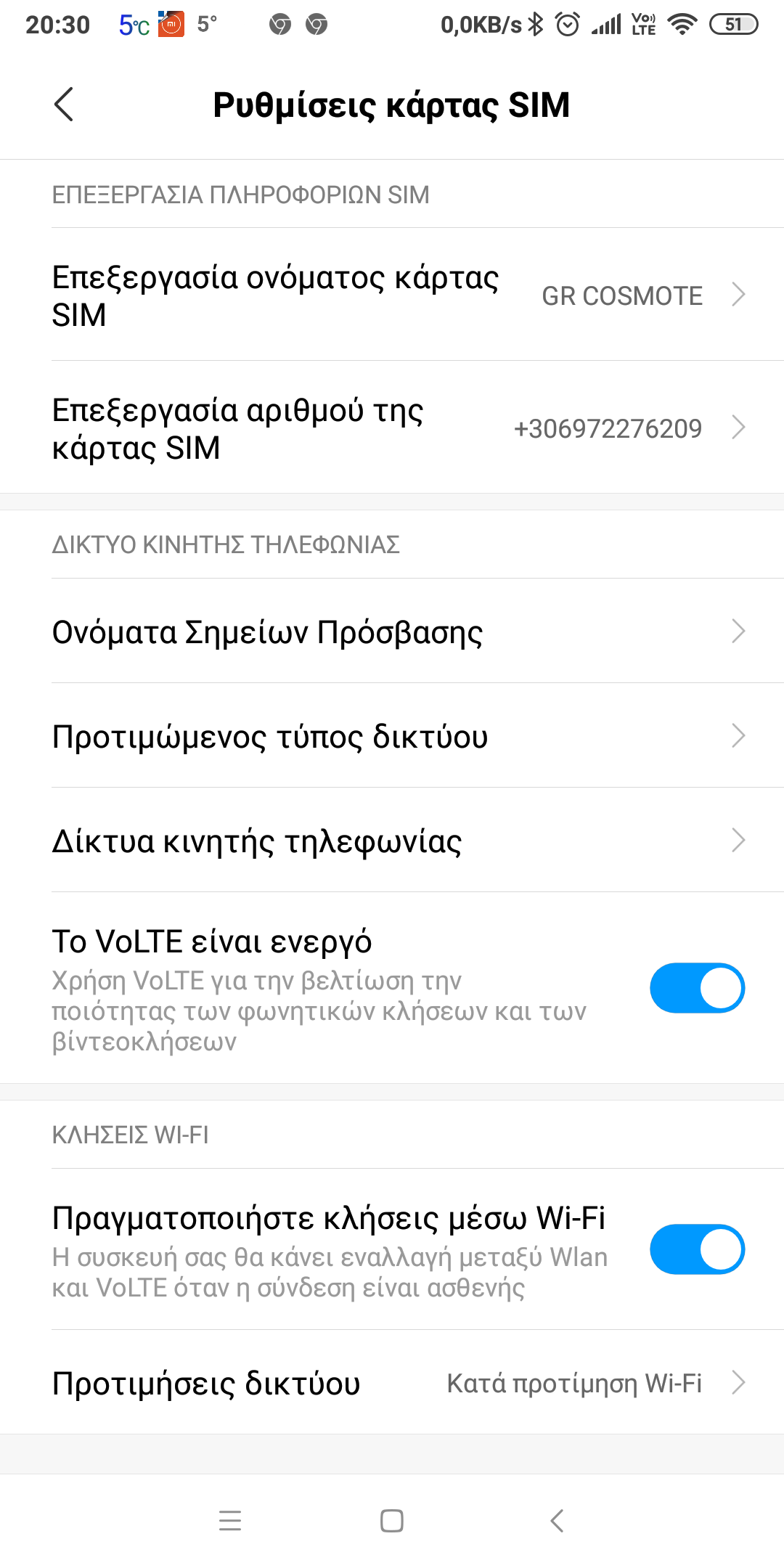The height and width of the screenshot is (1568, 784).
Task: Open Ονόματα Σημείων Πρόσβασης
Action: [x=392, y=632]
